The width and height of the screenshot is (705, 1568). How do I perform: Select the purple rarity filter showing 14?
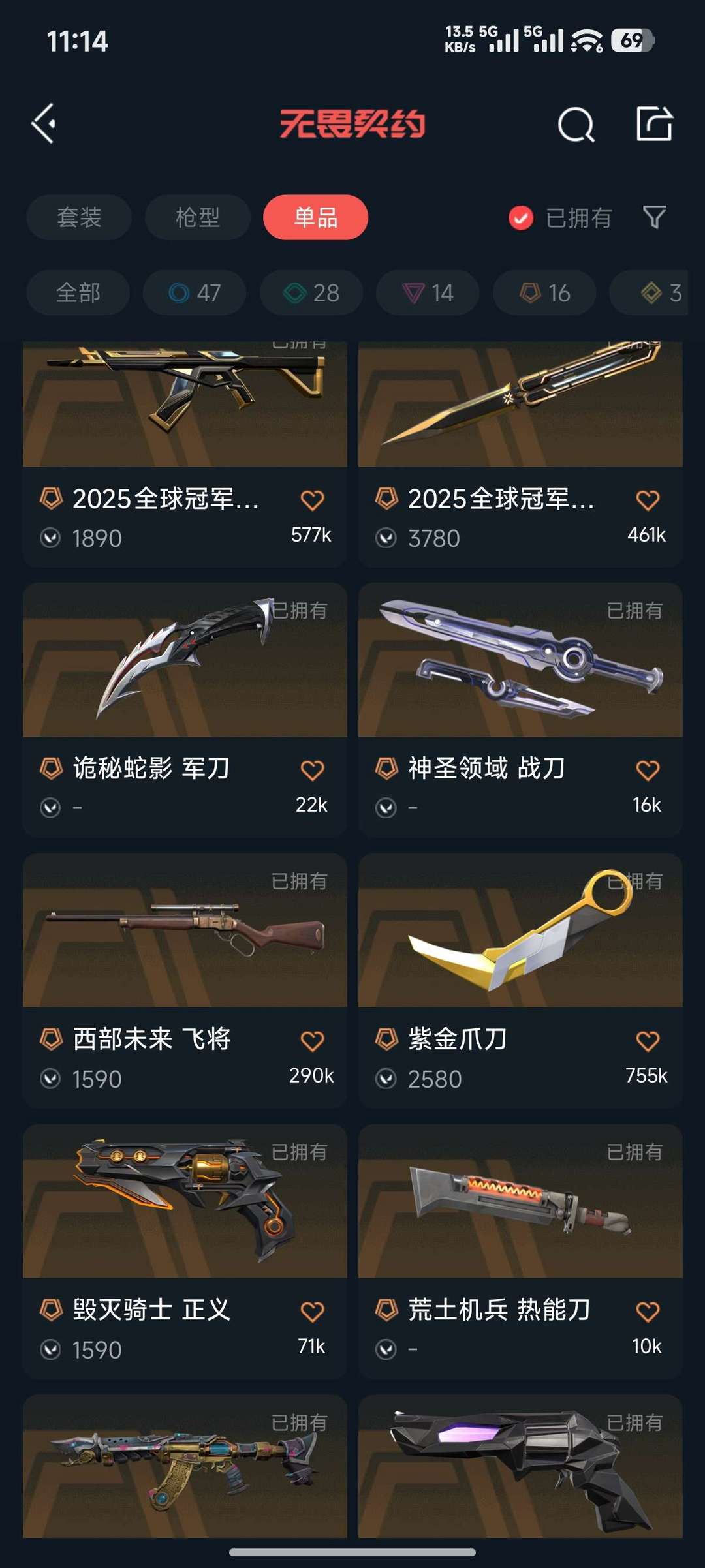[426, 292]
